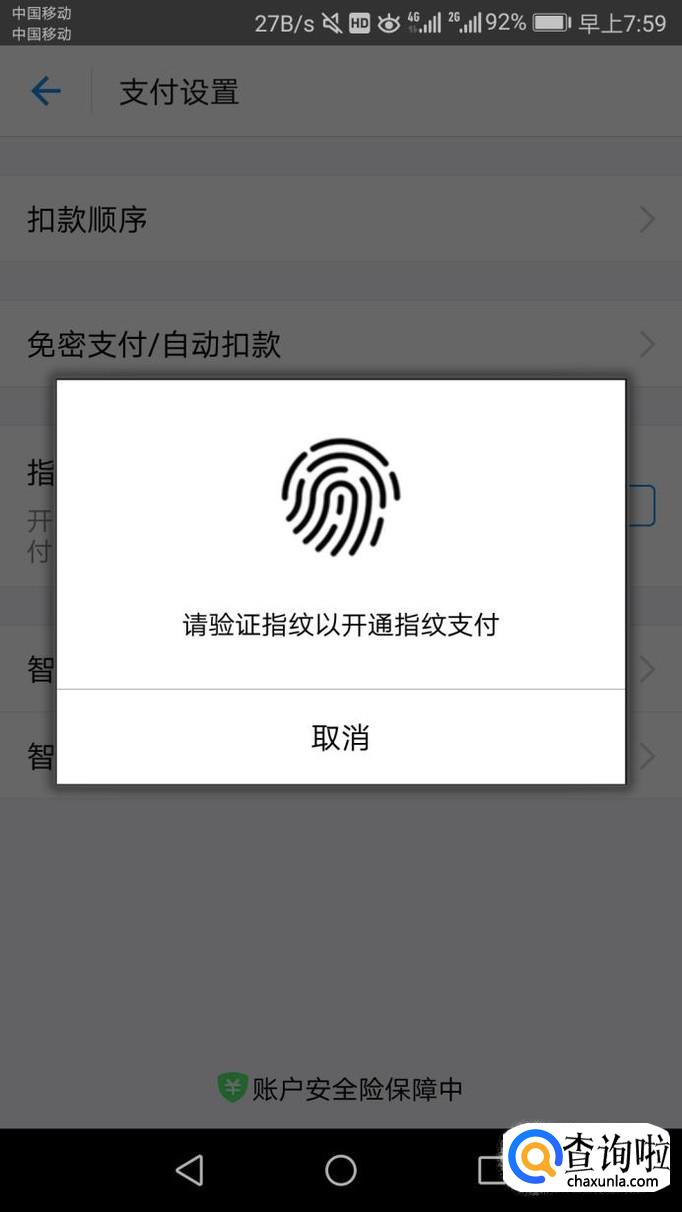
Task: Go back from 支付设置 page
Action: coord(46,92)
